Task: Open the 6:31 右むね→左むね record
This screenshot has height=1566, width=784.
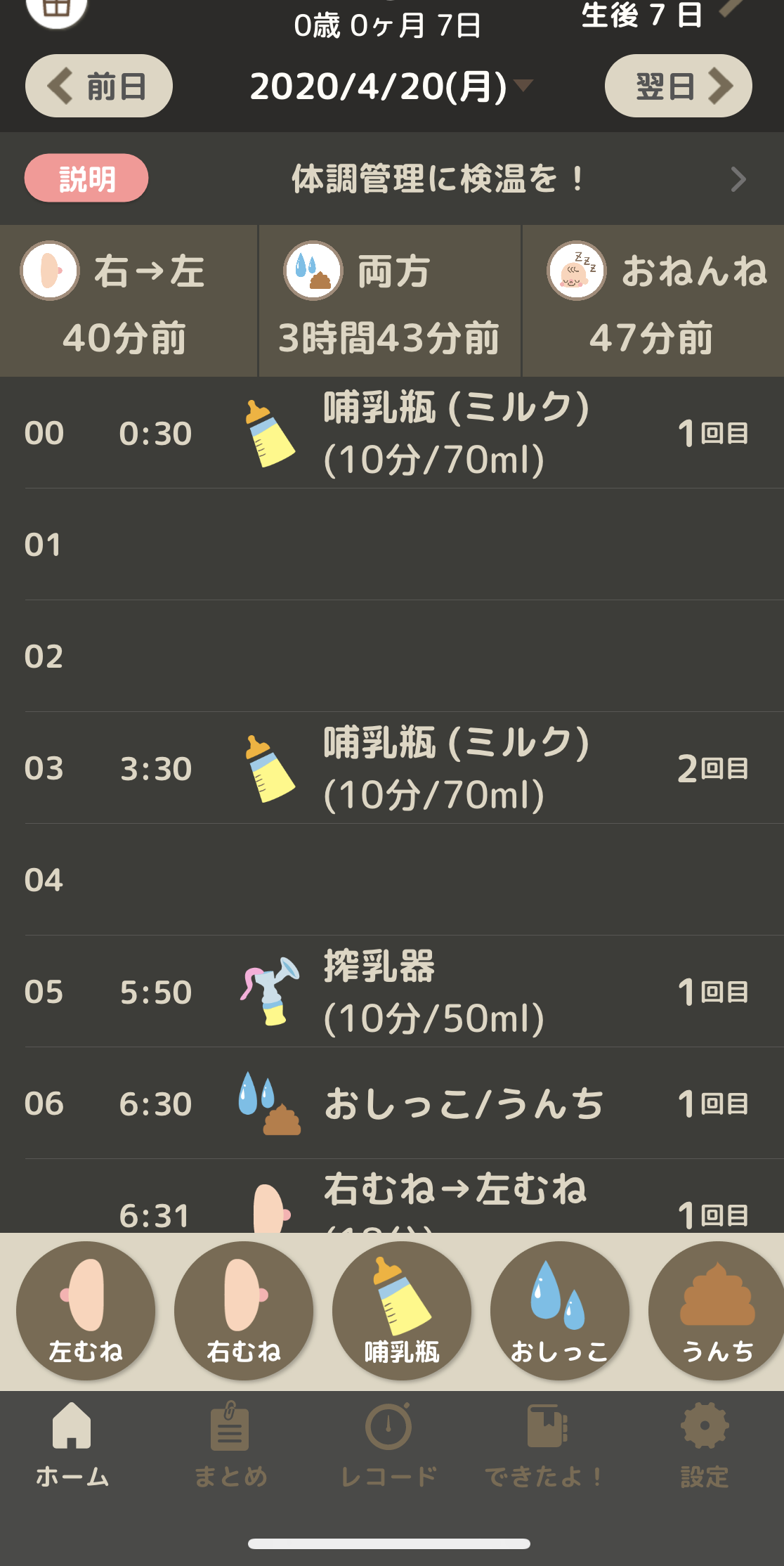Action: (x=392, y=1196)
